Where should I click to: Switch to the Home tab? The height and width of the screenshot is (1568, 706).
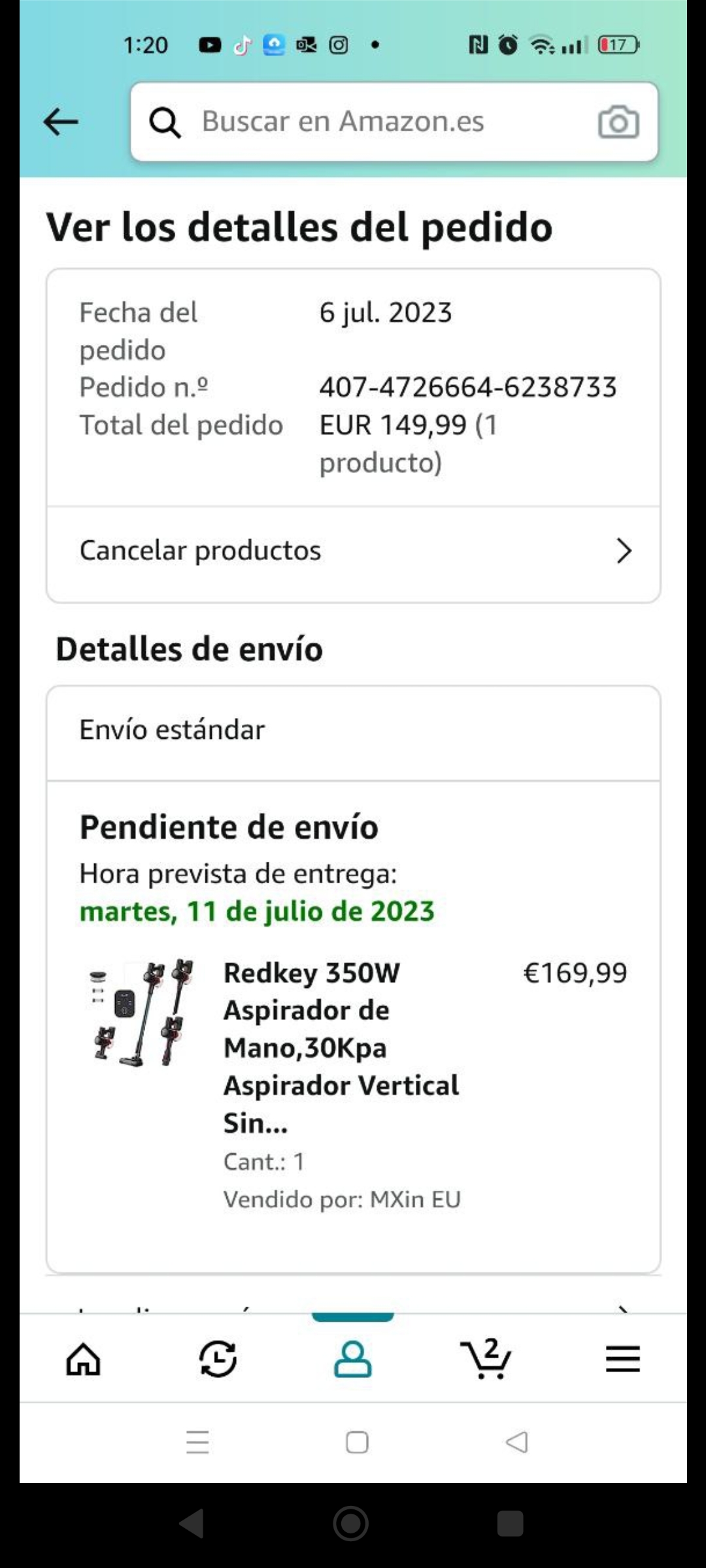coord(84,1359)
